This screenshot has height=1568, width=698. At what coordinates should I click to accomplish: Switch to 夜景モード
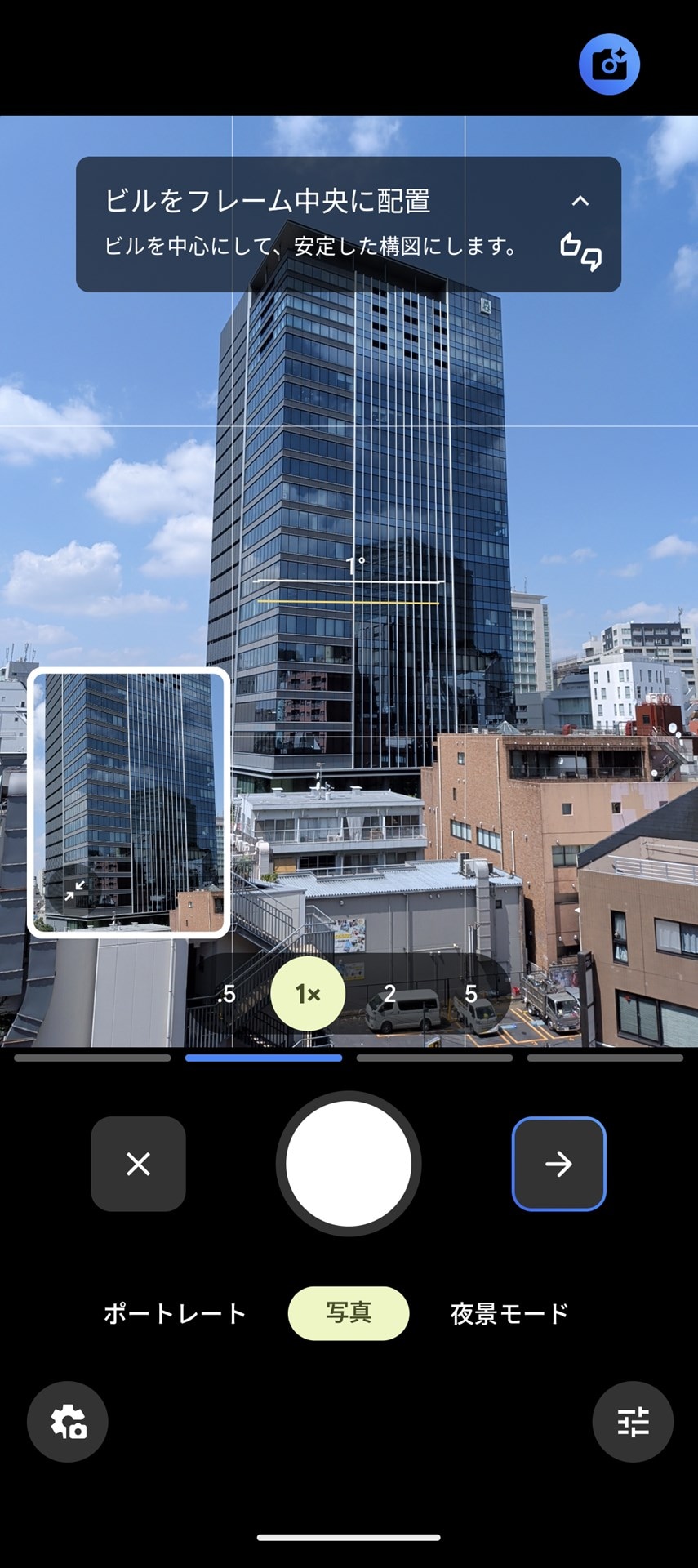pyautogui.click(x=509, y=1313)
